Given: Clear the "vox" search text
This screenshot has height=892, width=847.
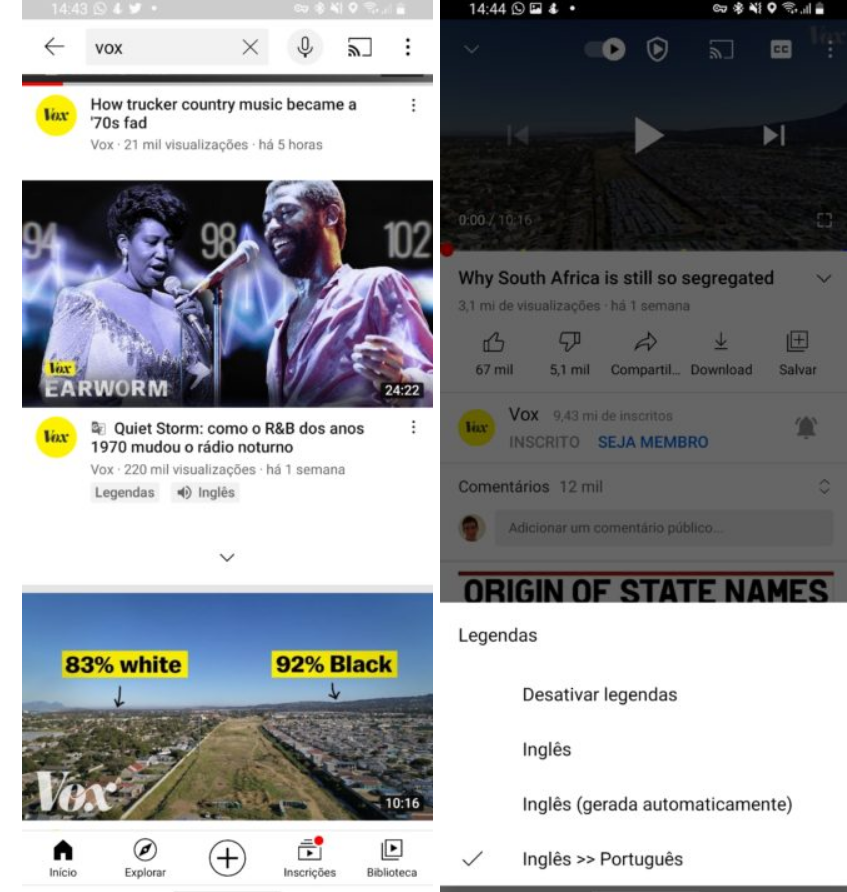Looking at the screenshot, I should [x=250, y=47].
